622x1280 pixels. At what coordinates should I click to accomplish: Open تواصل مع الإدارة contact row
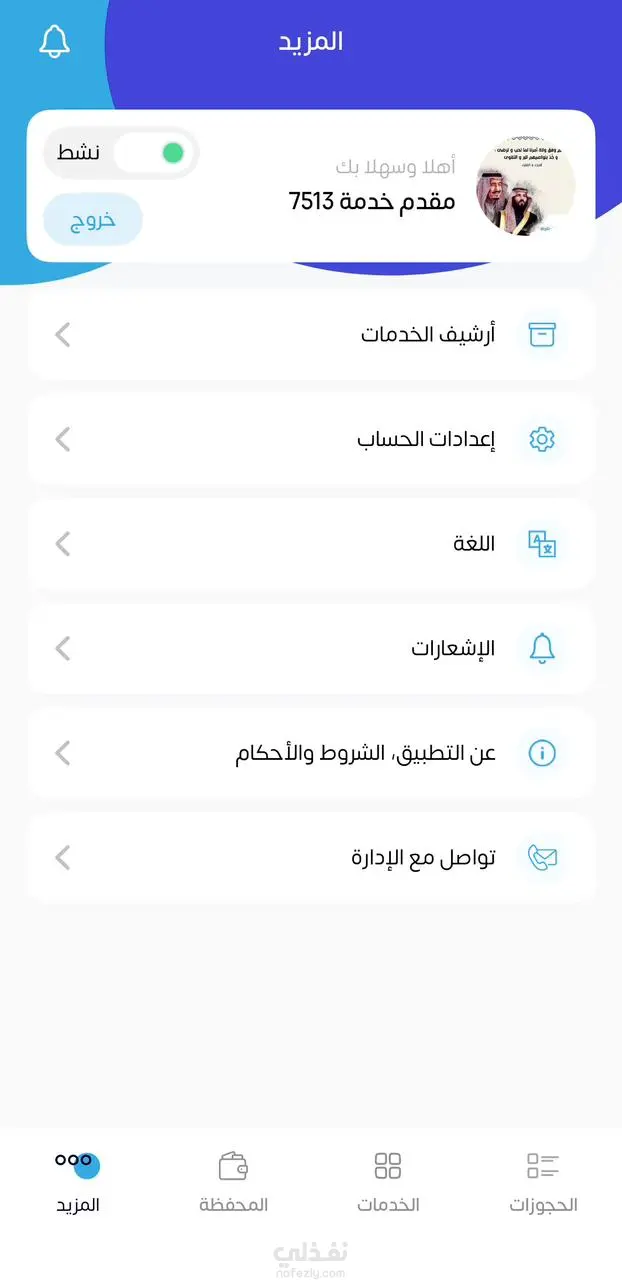coord(311,857)
